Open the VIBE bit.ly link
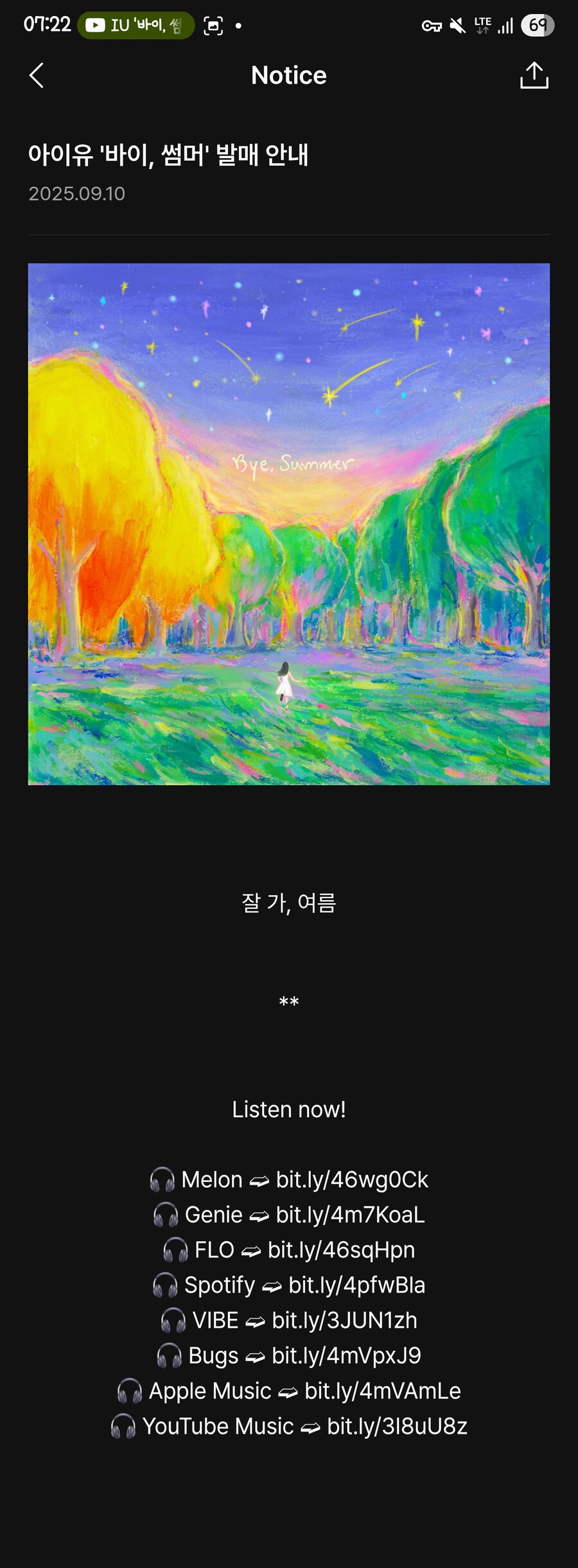The image size is (578, 1568). (x=344, y=1321)
